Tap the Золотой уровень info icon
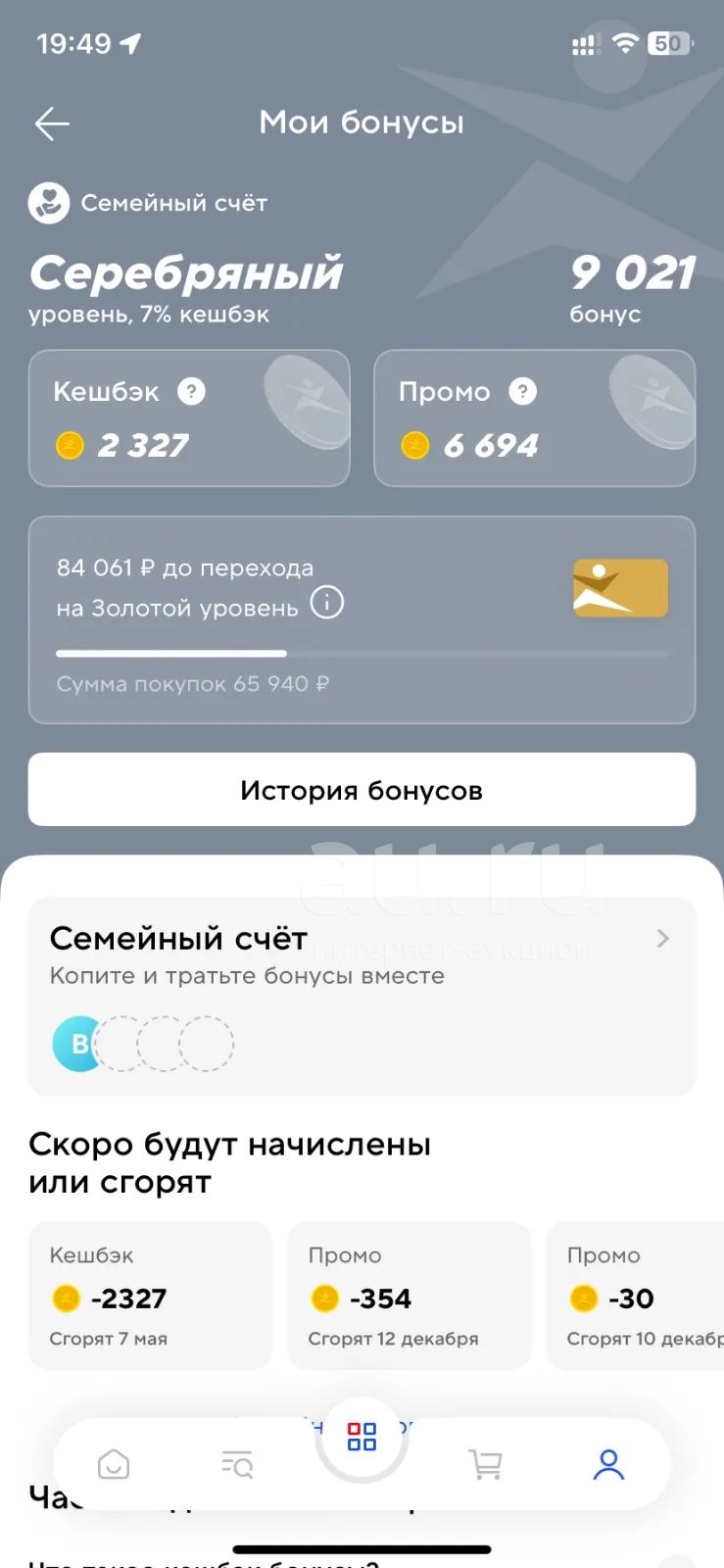724x1568 pixels. pyautogui.click(x=327, y=602)
